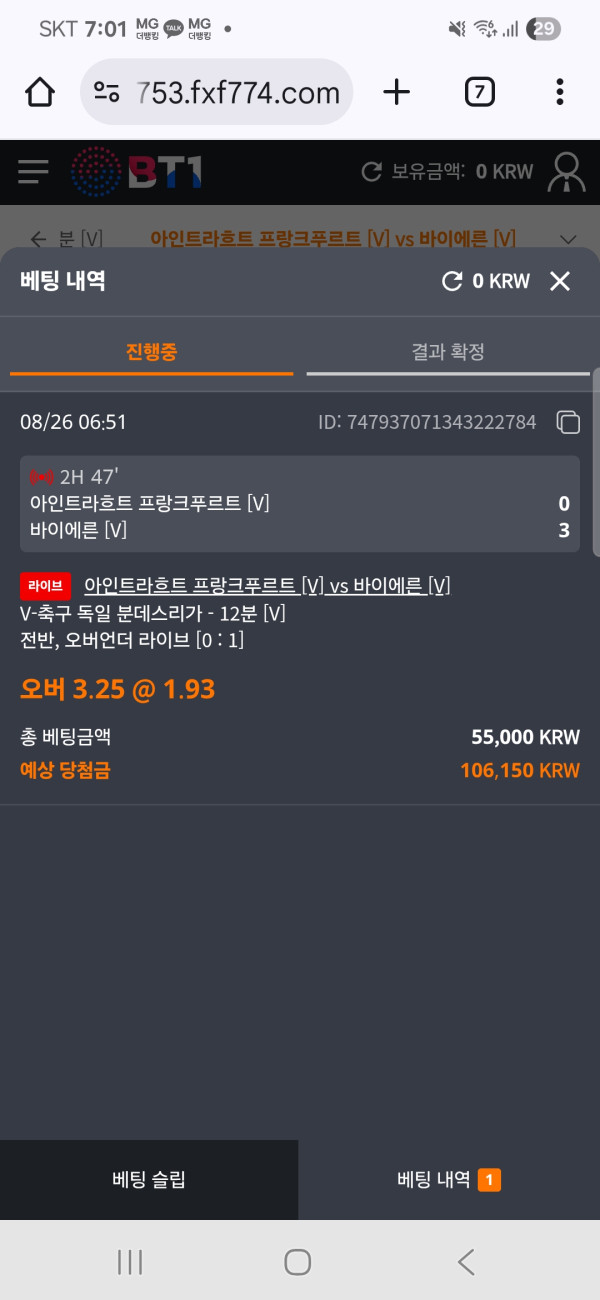The image size is (600, 1300).
Task: Copy the bet ID number
Action: [x=568, y=422]
